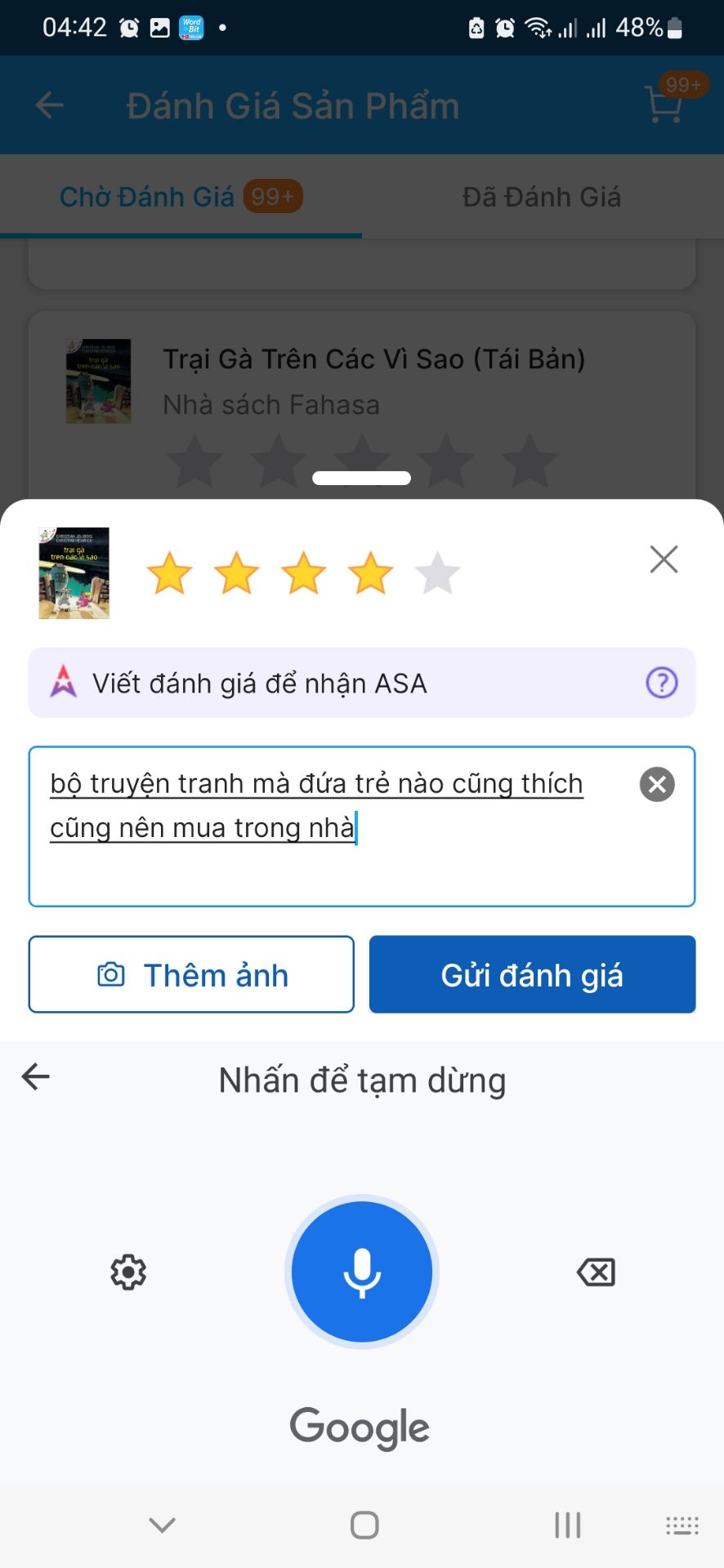The height and width of the screenshot is (1568, 724).
Task: Tap the book cover thumbnail in review sheet
Action: click(74, 572)
